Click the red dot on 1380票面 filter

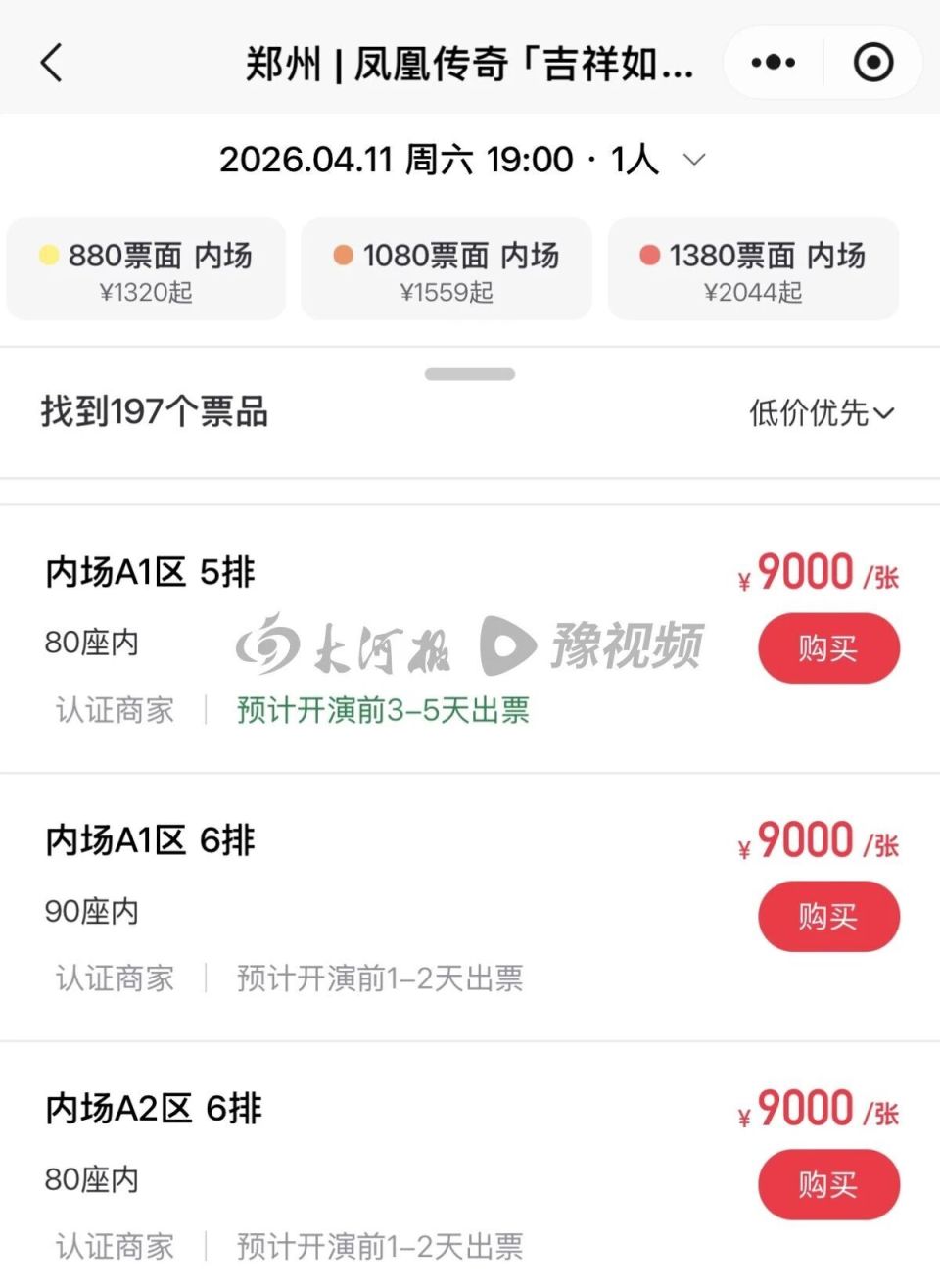click(649, 255)
